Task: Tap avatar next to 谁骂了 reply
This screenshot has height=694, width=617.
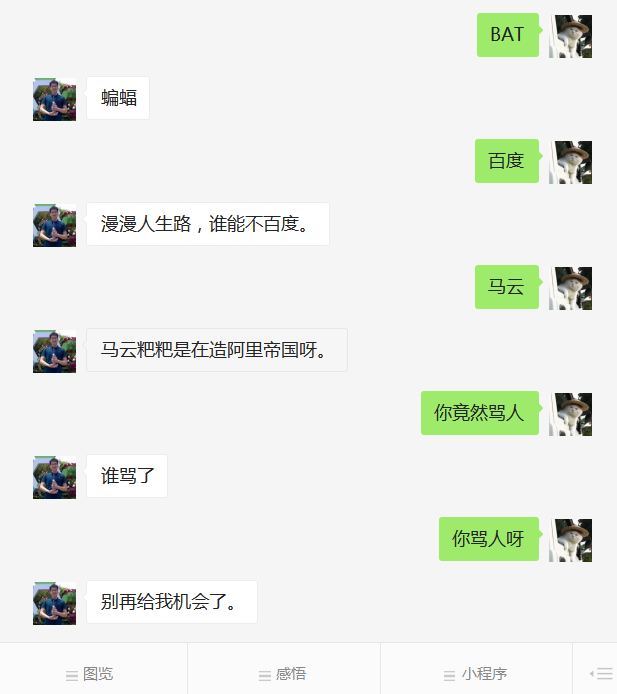Action: click(54, 477)
